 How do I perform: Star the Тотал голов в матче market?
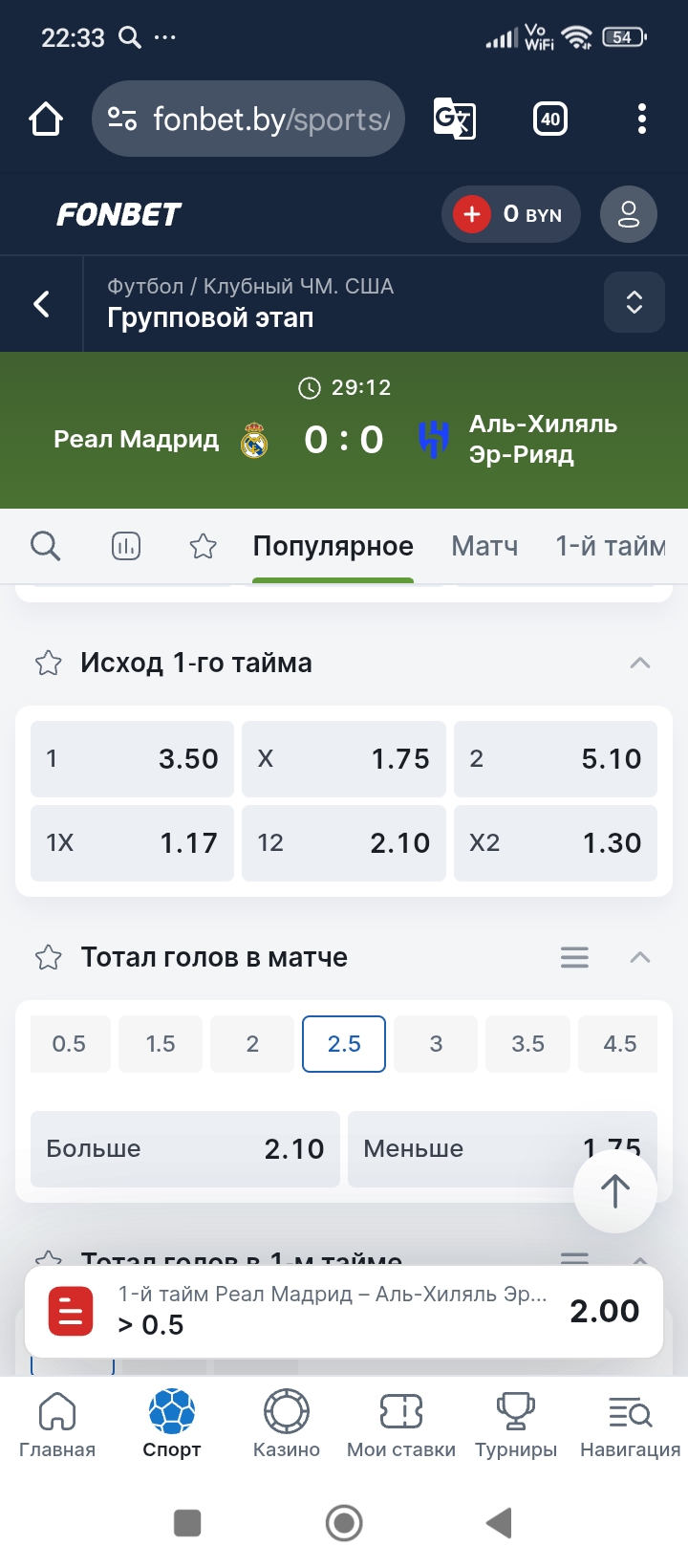[48, 957]
